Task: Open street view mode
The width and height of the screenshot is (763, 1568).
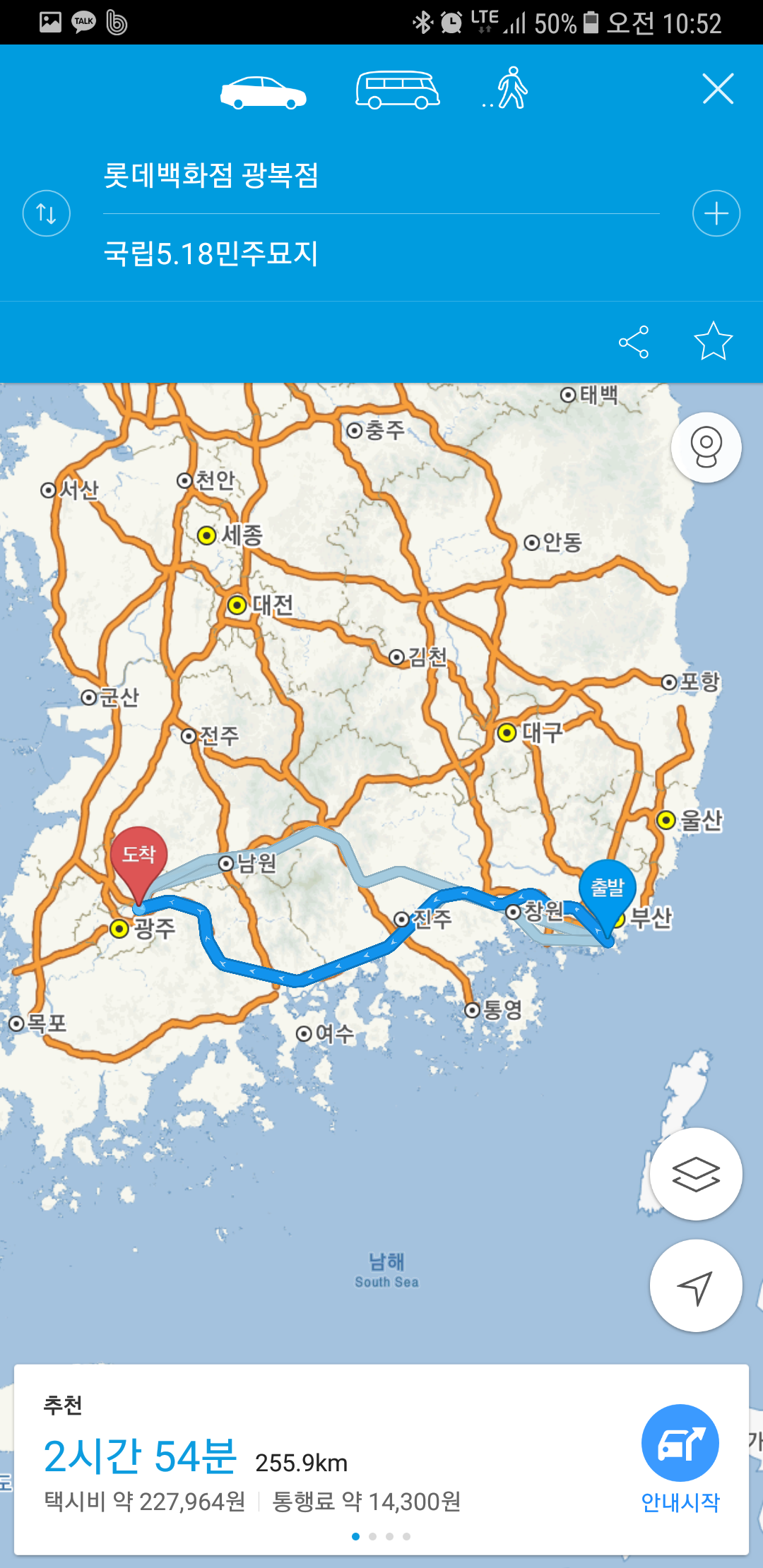Action: [706, 448]
